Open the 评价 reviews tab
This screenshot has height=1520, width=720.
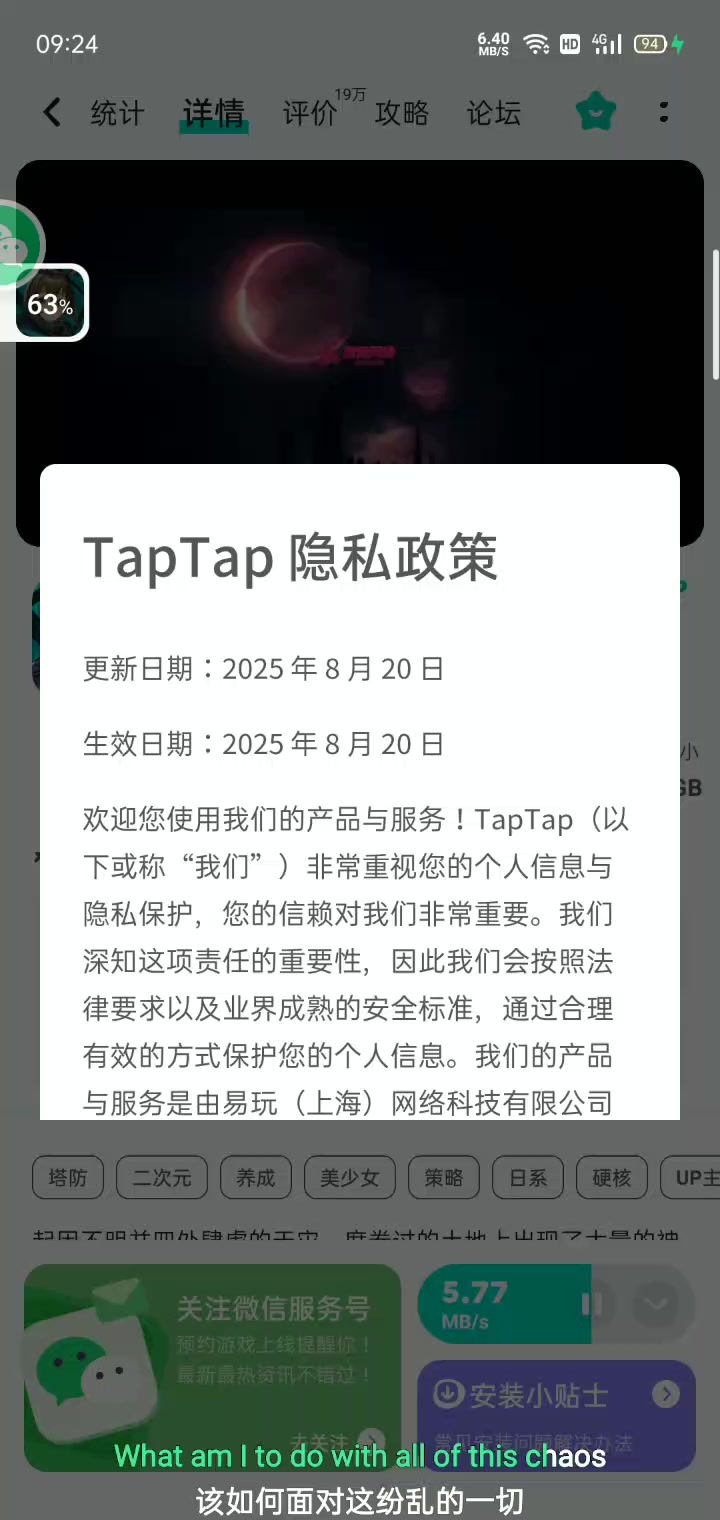(310, 113)
